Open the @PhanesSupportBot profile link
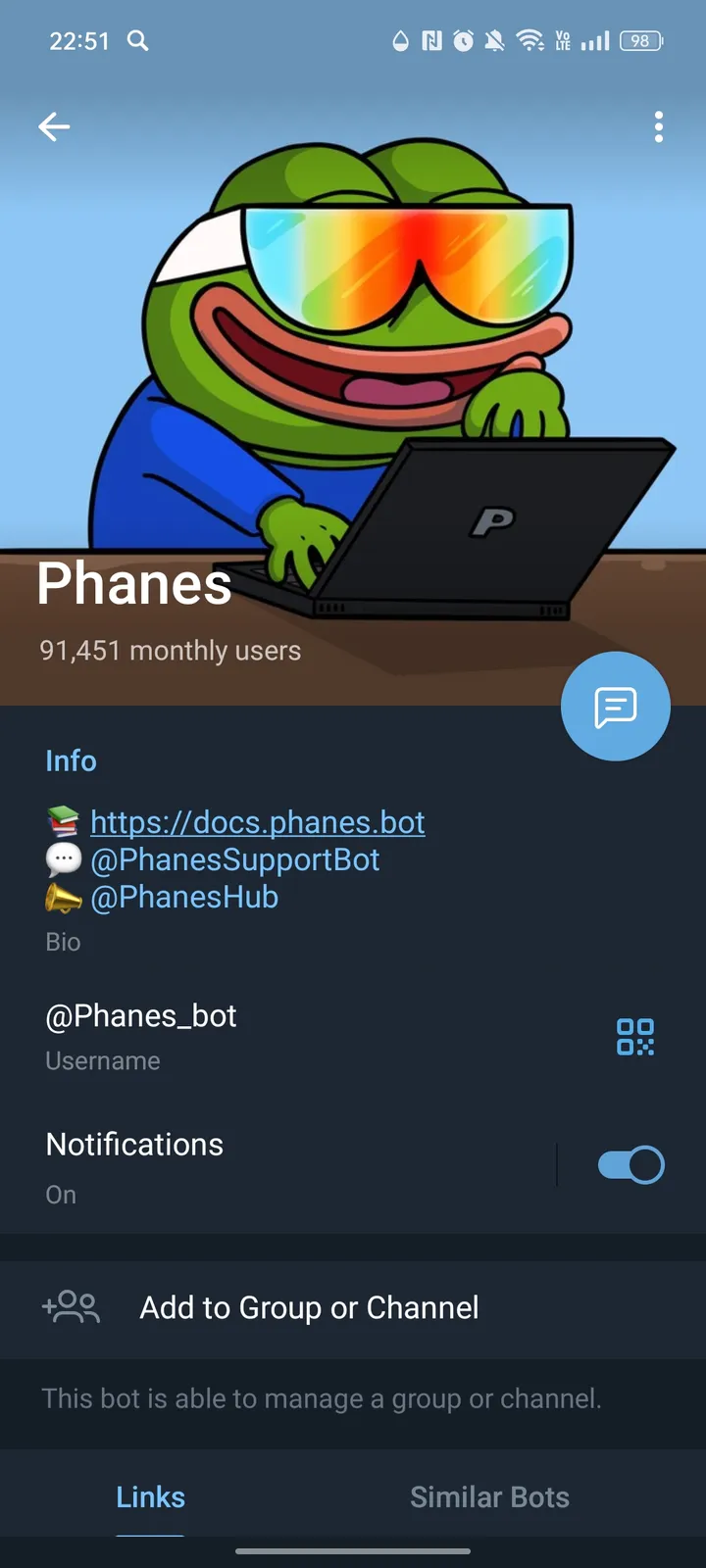The height and width of the screenshot is (1568, 706). point(235,859)
